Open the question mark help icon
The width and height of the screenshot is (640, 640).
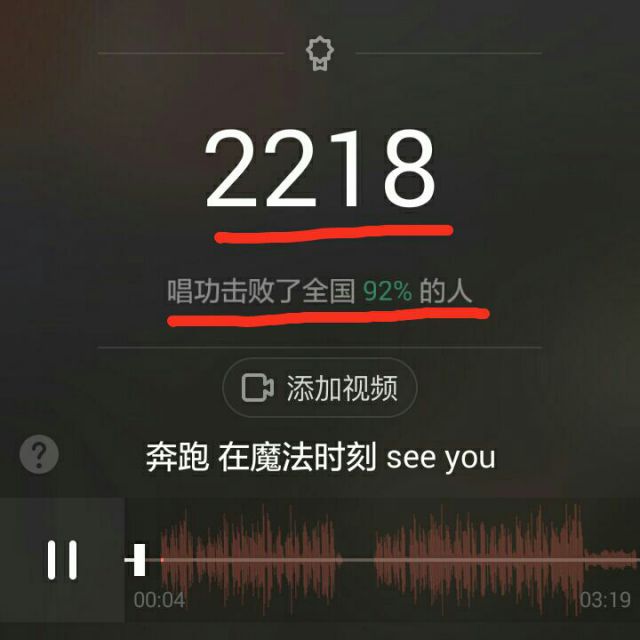39,455
